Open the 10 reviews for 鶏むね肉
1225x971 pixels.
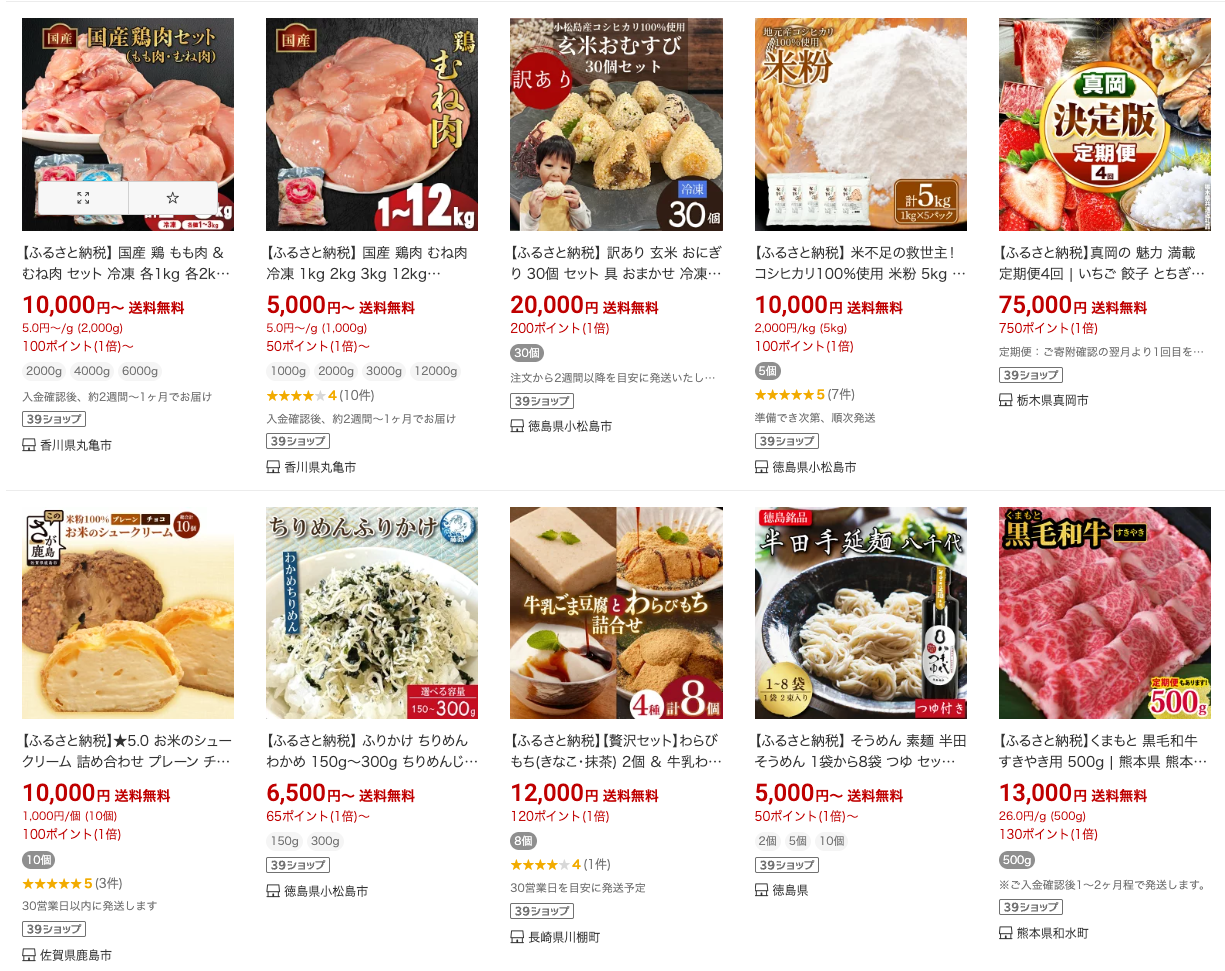357,395
